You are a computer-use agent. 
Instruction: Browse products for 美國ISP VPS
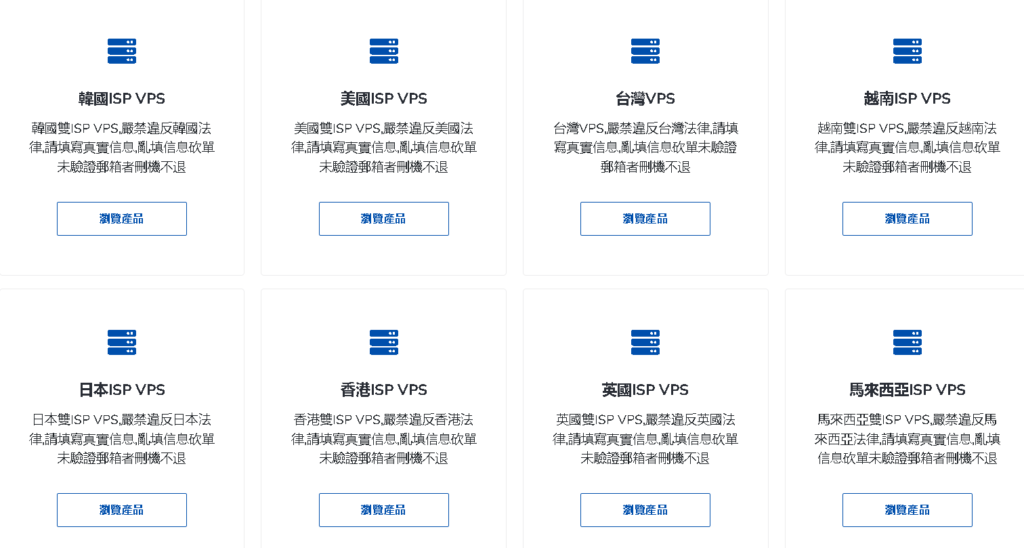pos(383,219)
